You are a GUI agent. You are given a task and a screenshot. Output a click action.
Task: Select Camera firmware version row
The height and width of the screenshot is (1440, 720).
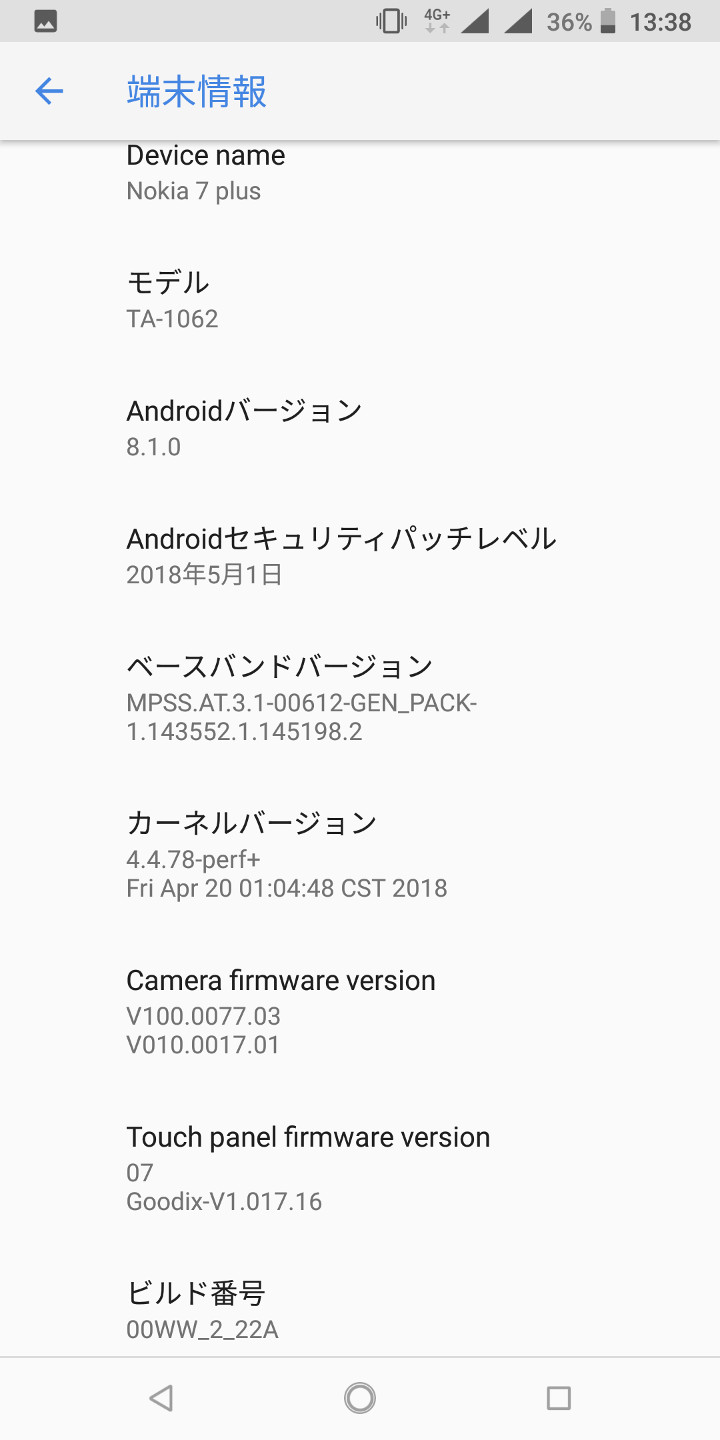click(x=360, y=1012)
